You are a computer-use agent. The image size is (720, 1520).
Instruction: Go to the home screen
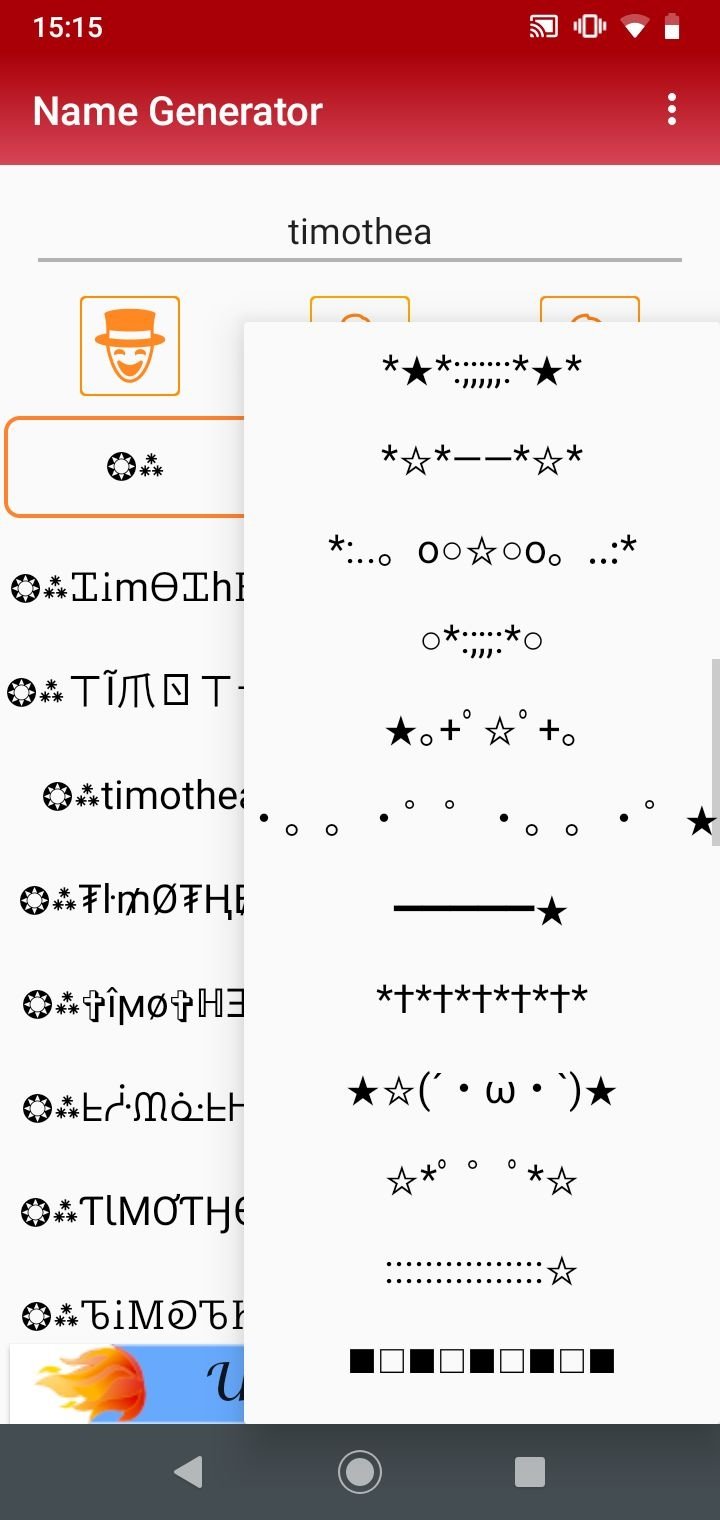360,1471
